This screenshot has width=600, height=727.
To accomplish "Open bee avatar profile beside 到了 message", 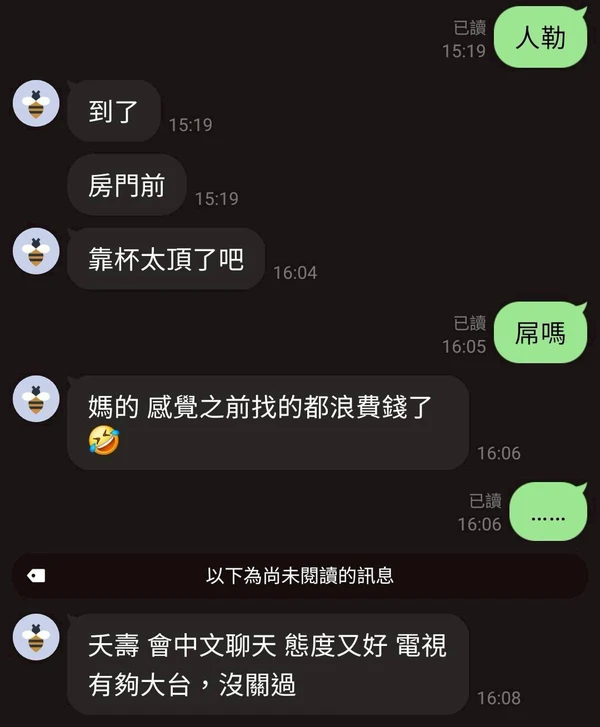I will pyautogui.click(x=36, y=104).
